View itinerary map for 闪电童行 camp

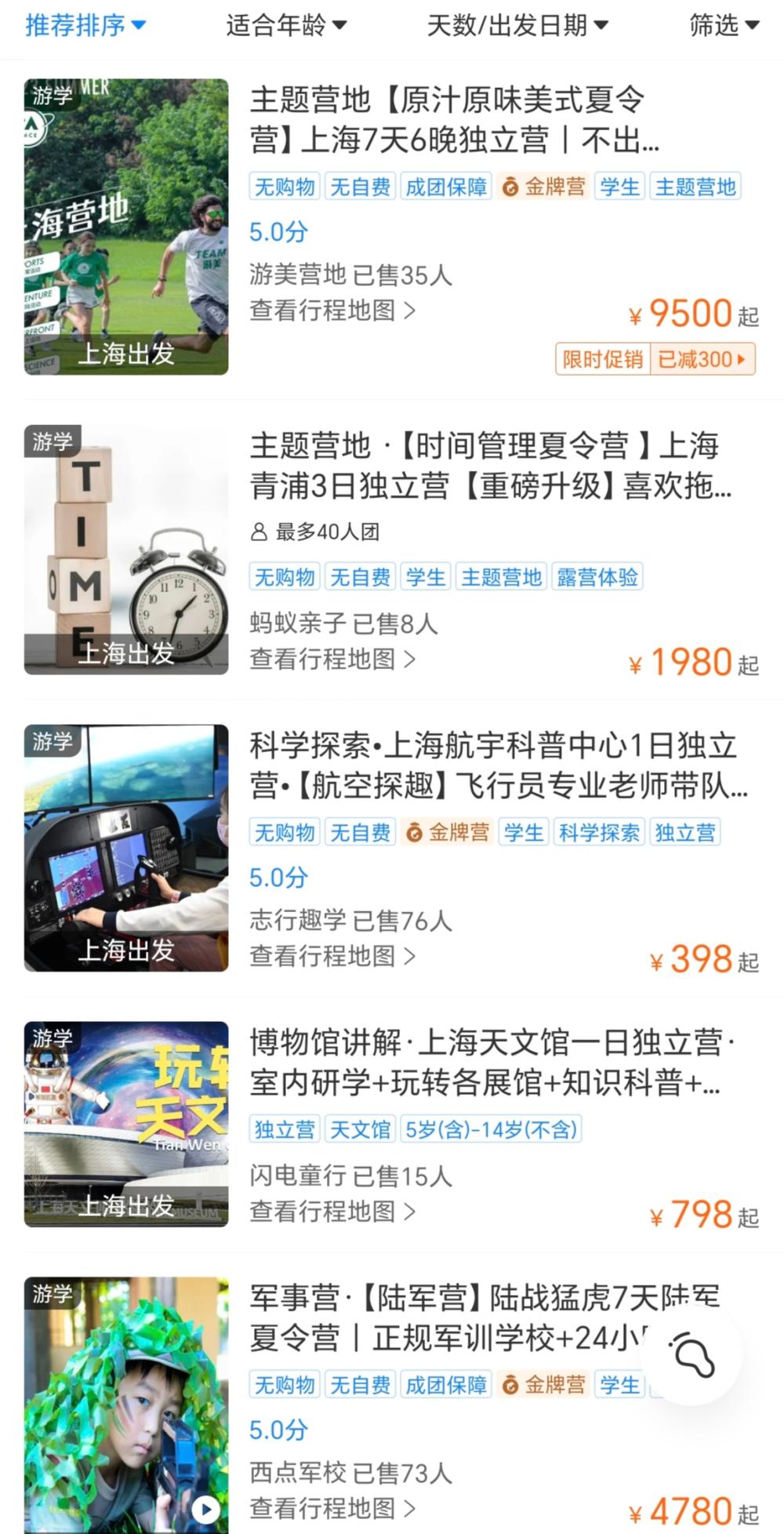332,1212
